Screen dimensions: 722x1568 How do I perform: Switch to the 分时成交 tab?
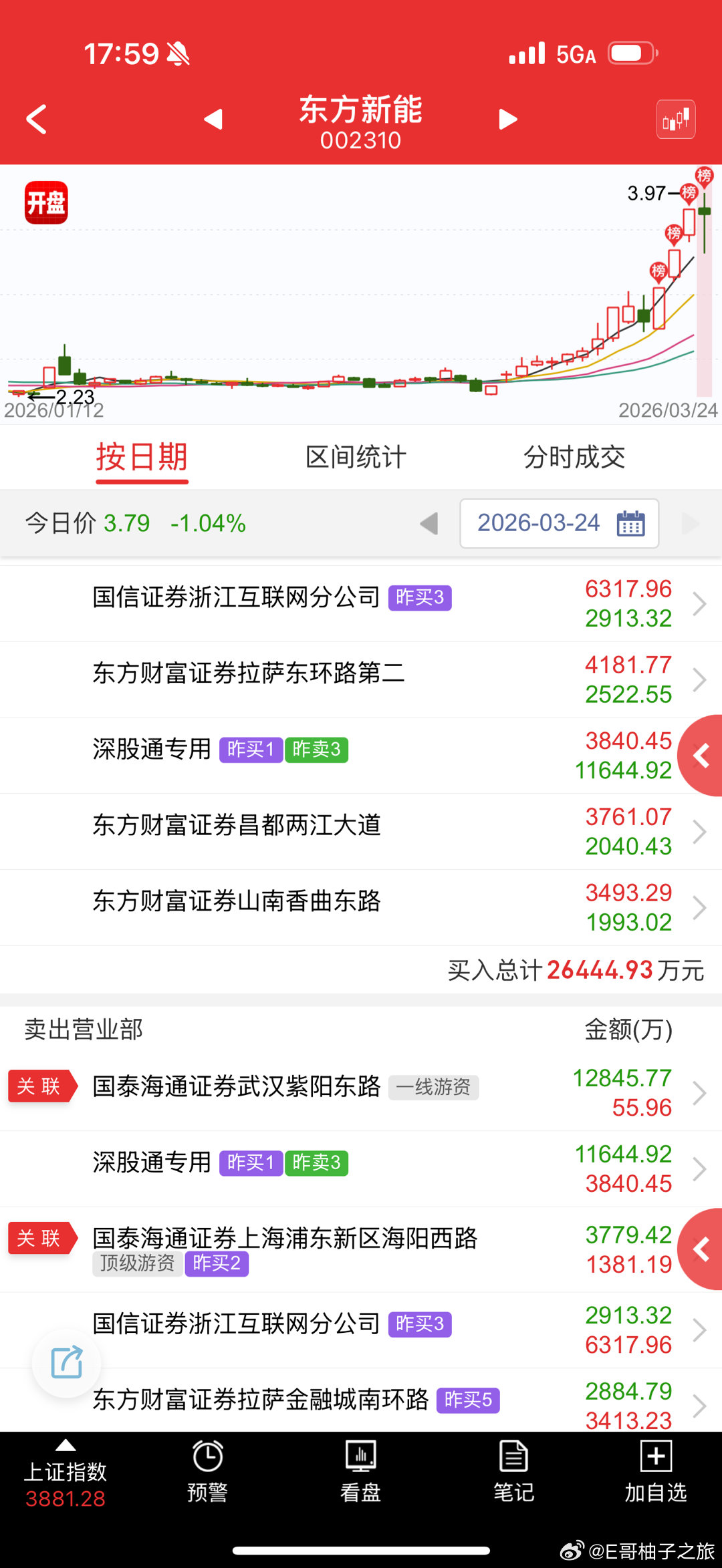[575, 456]
